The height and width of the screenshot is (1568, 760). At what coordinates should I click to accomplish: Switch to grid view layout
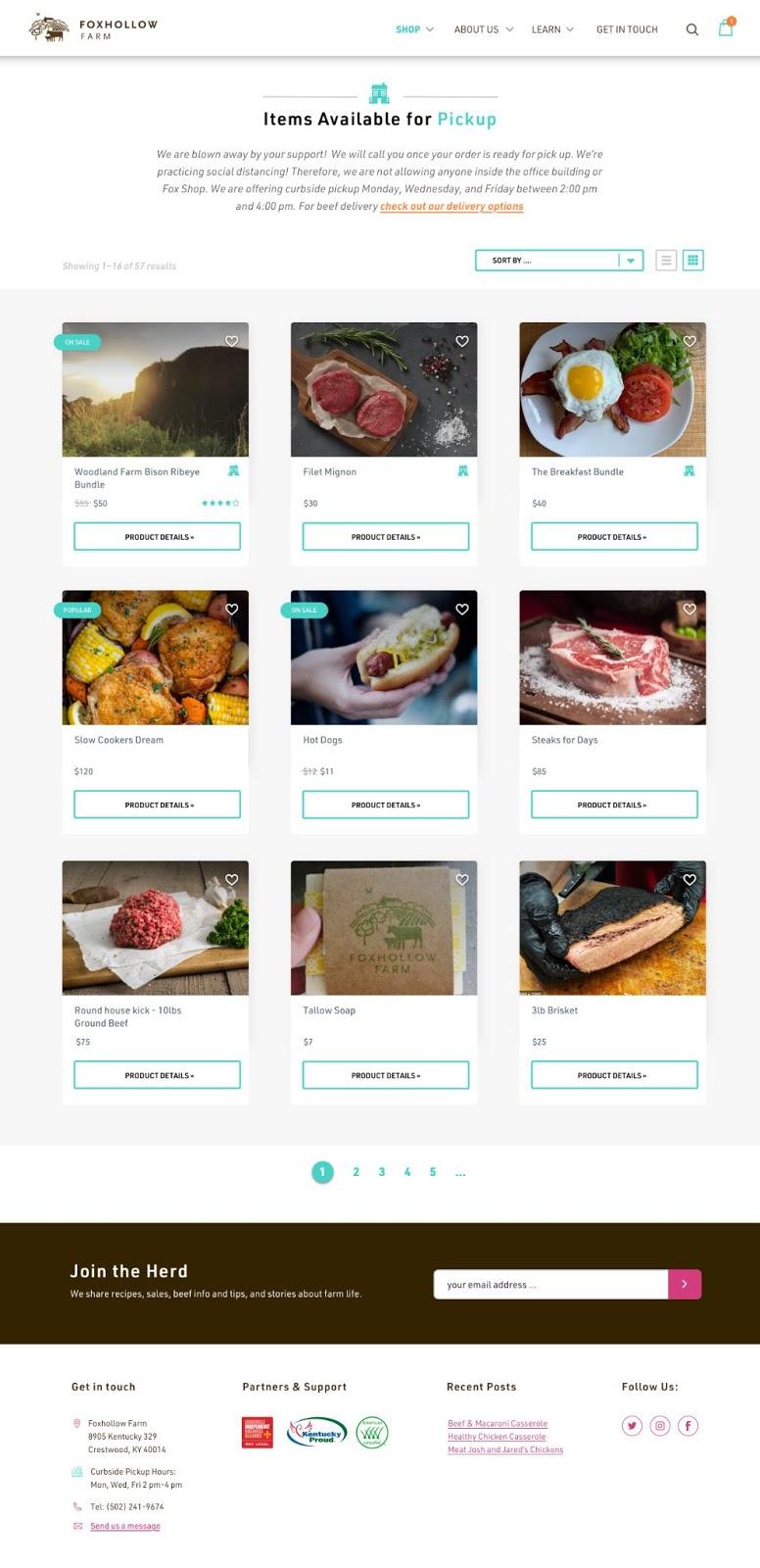click(x=692, y=261)
